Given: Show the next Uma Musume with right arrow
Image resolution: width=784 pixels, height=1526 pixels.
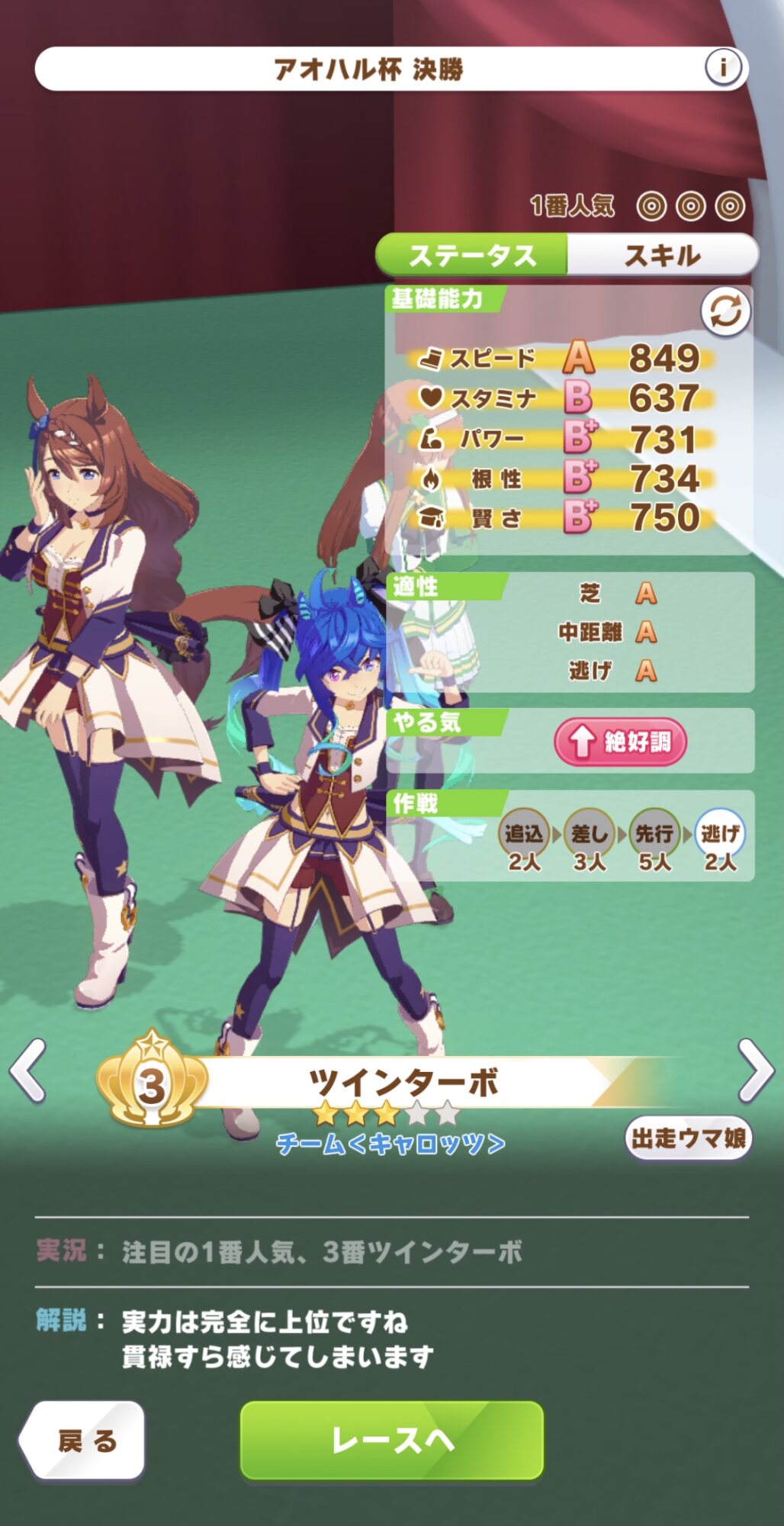Looking at the screenshot, I should pos(755,1070).
